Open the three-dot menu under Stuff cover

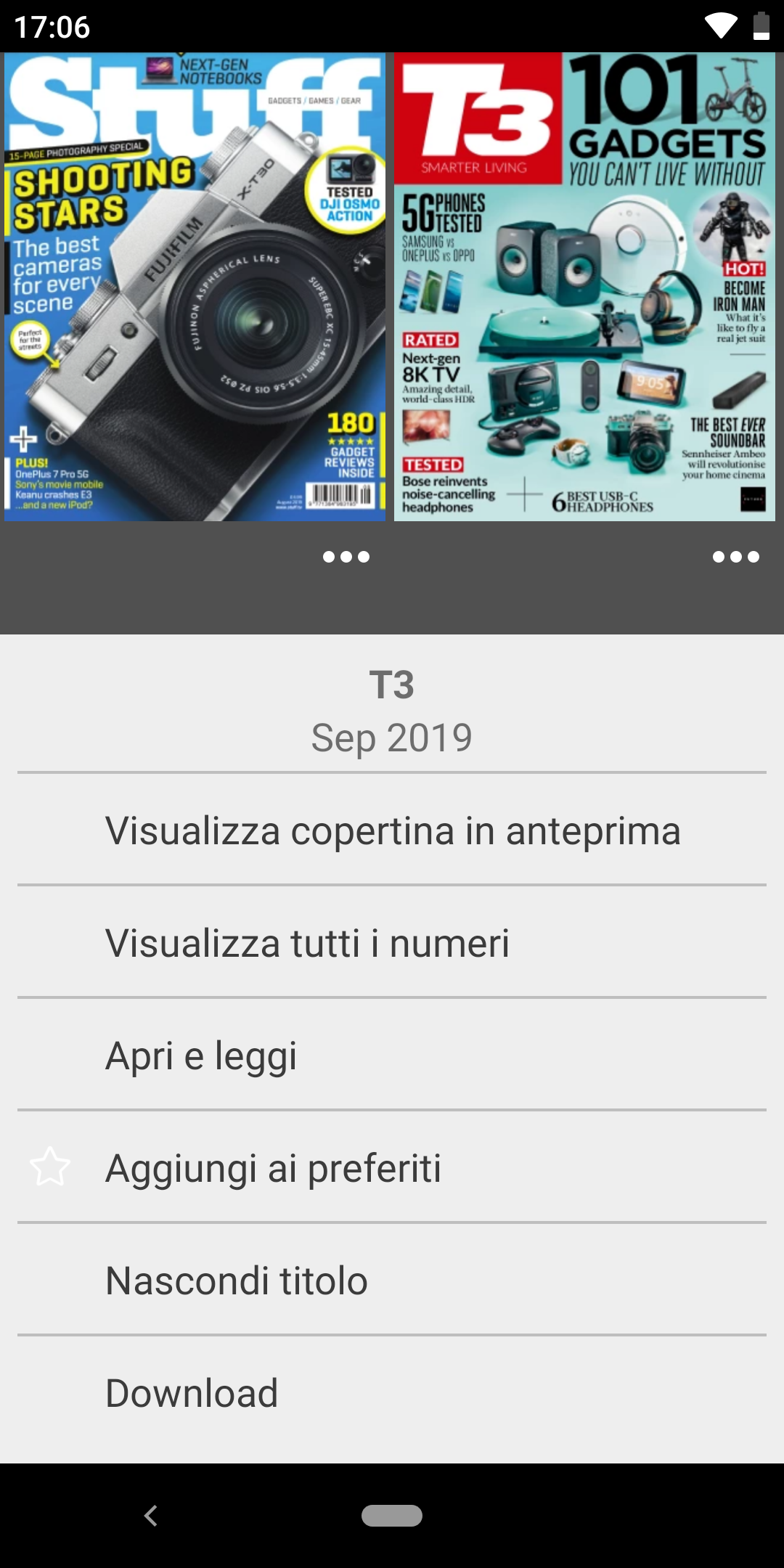pyautogui.click(x=346, y=557)
